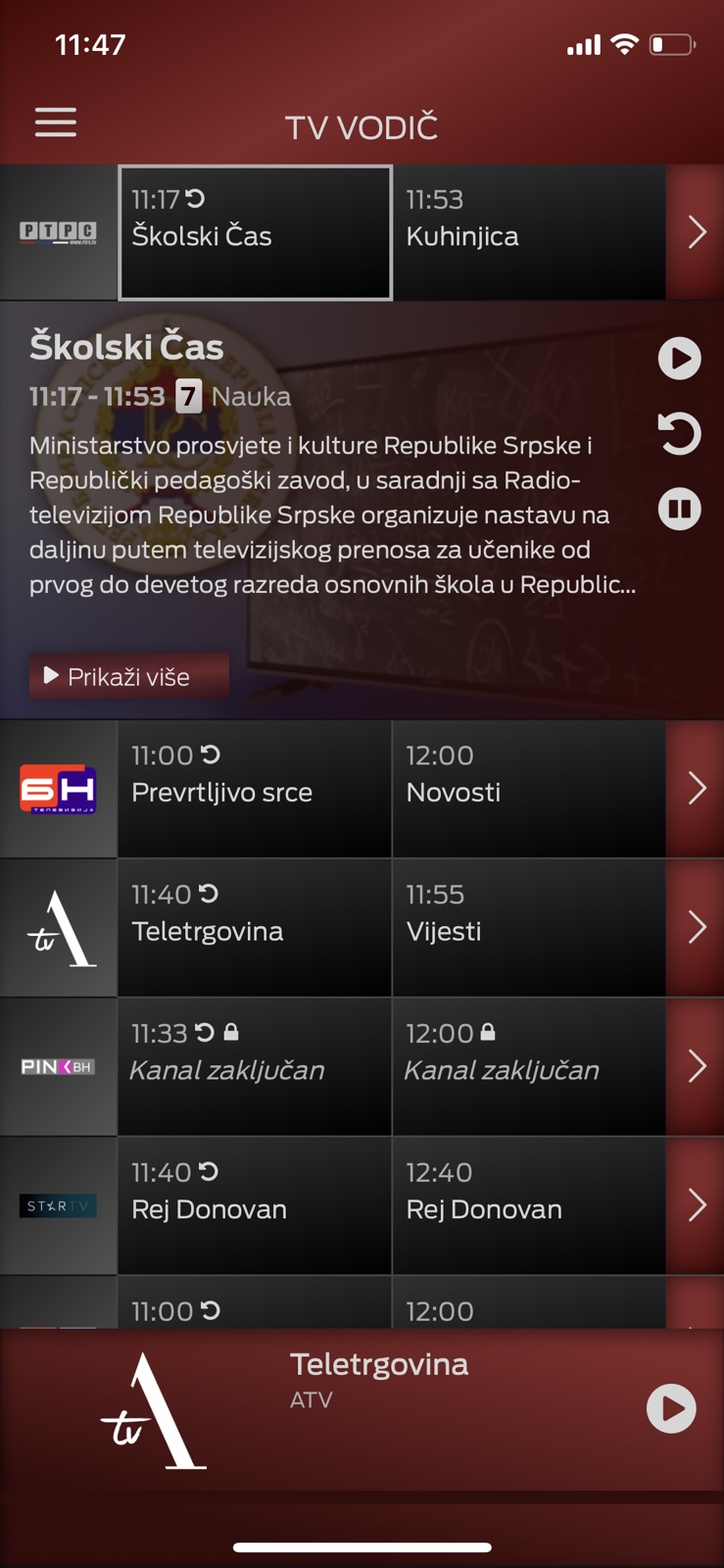Show later programmes on Star TV channel
724x1568 pixels.
click(696, 1206)
